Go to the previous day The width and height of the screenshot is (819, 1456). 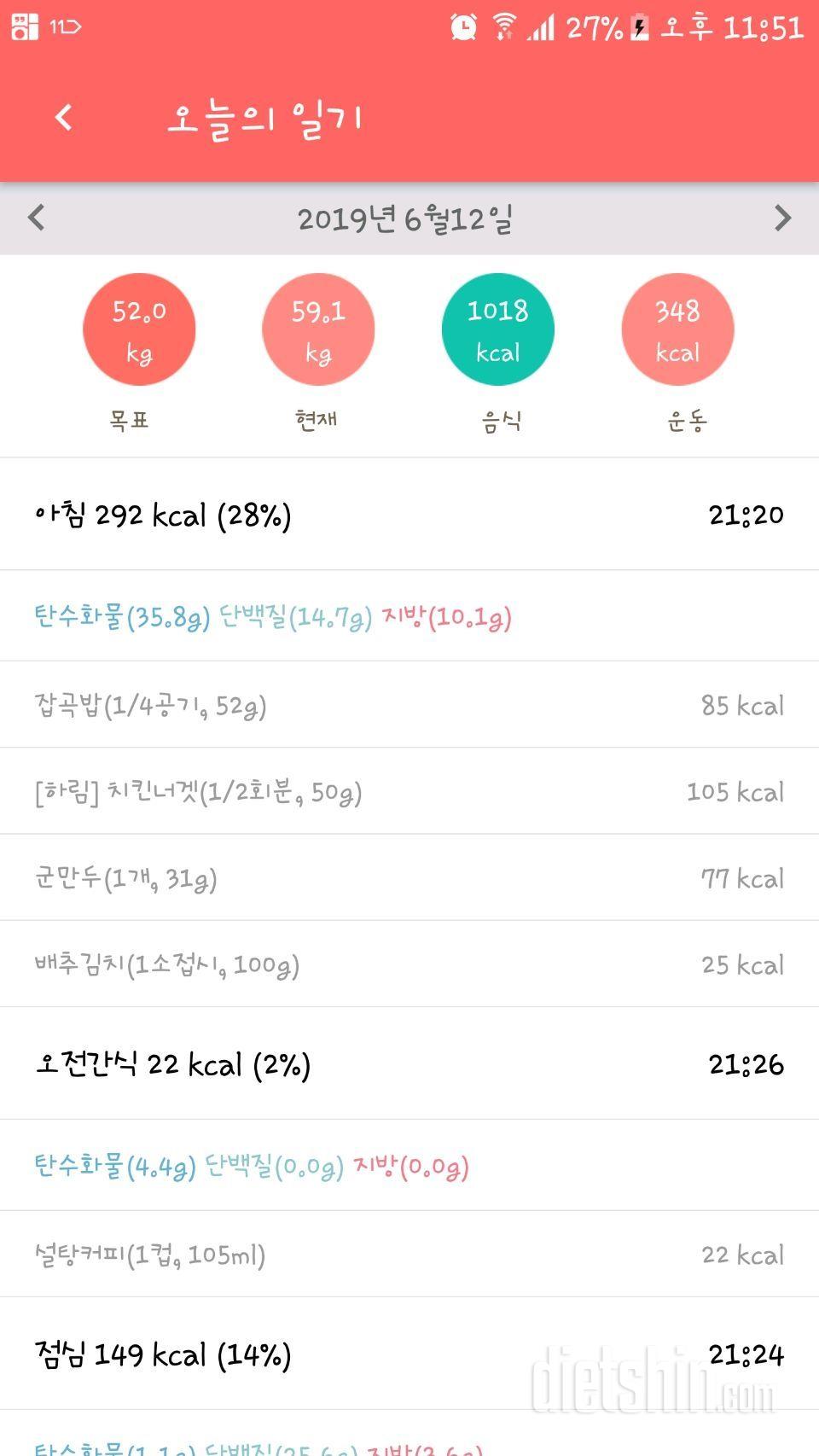pyautogui.click(x=36, y=218)
